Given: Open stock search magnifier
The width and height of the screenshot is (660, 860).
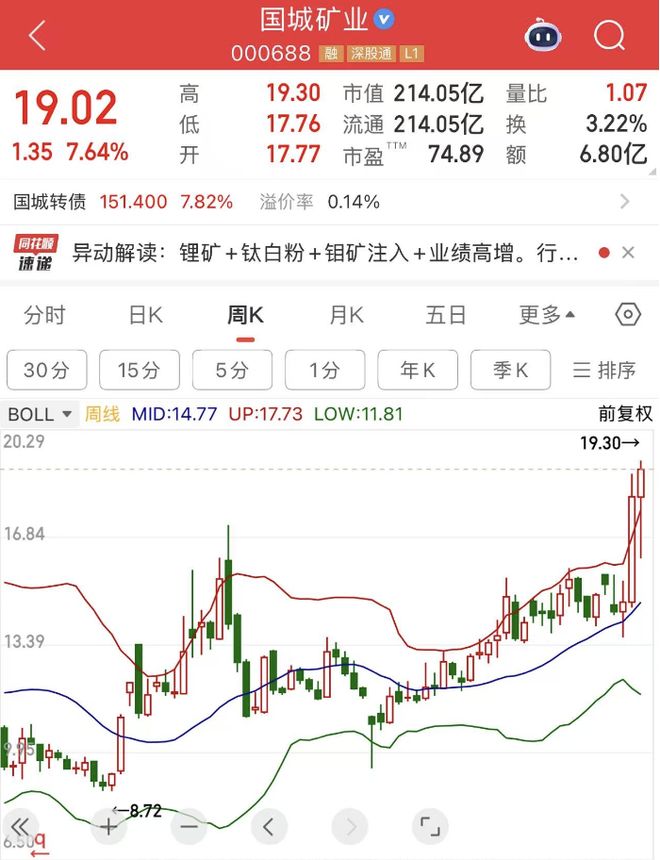Looking at the screenshot, I should coord(608,36).
